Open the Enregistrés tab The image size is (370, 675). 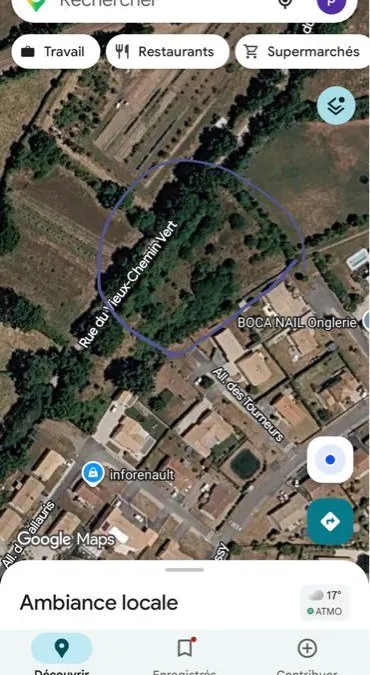click(x=185, y=654)
